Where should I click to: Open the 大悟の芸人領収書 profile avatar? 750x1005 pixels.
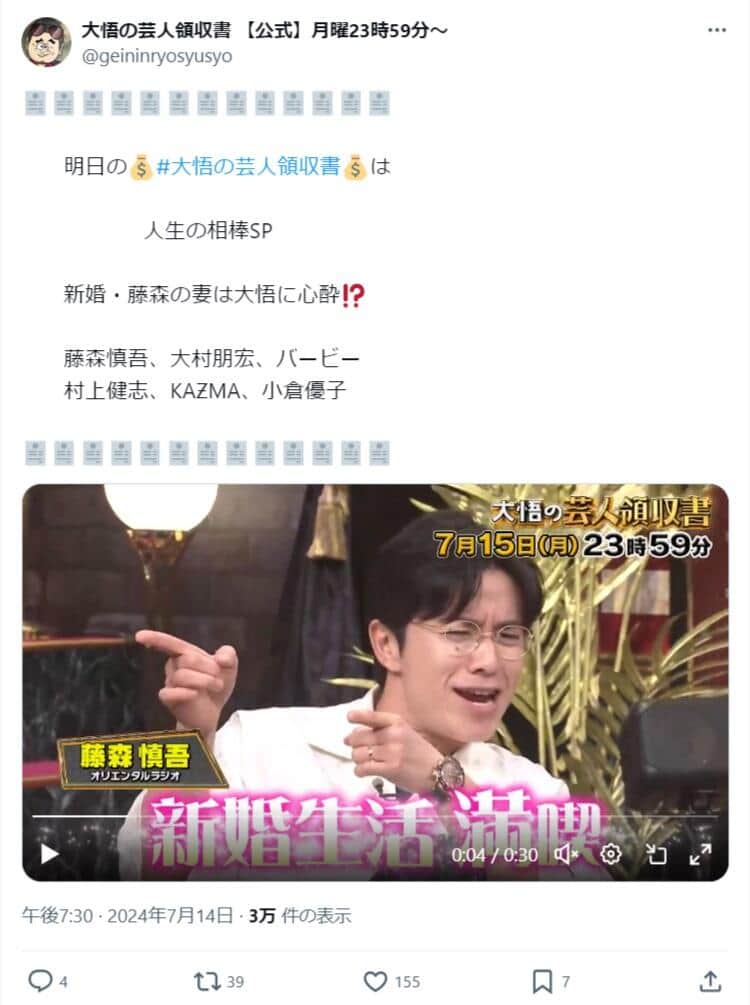point(46,42)
